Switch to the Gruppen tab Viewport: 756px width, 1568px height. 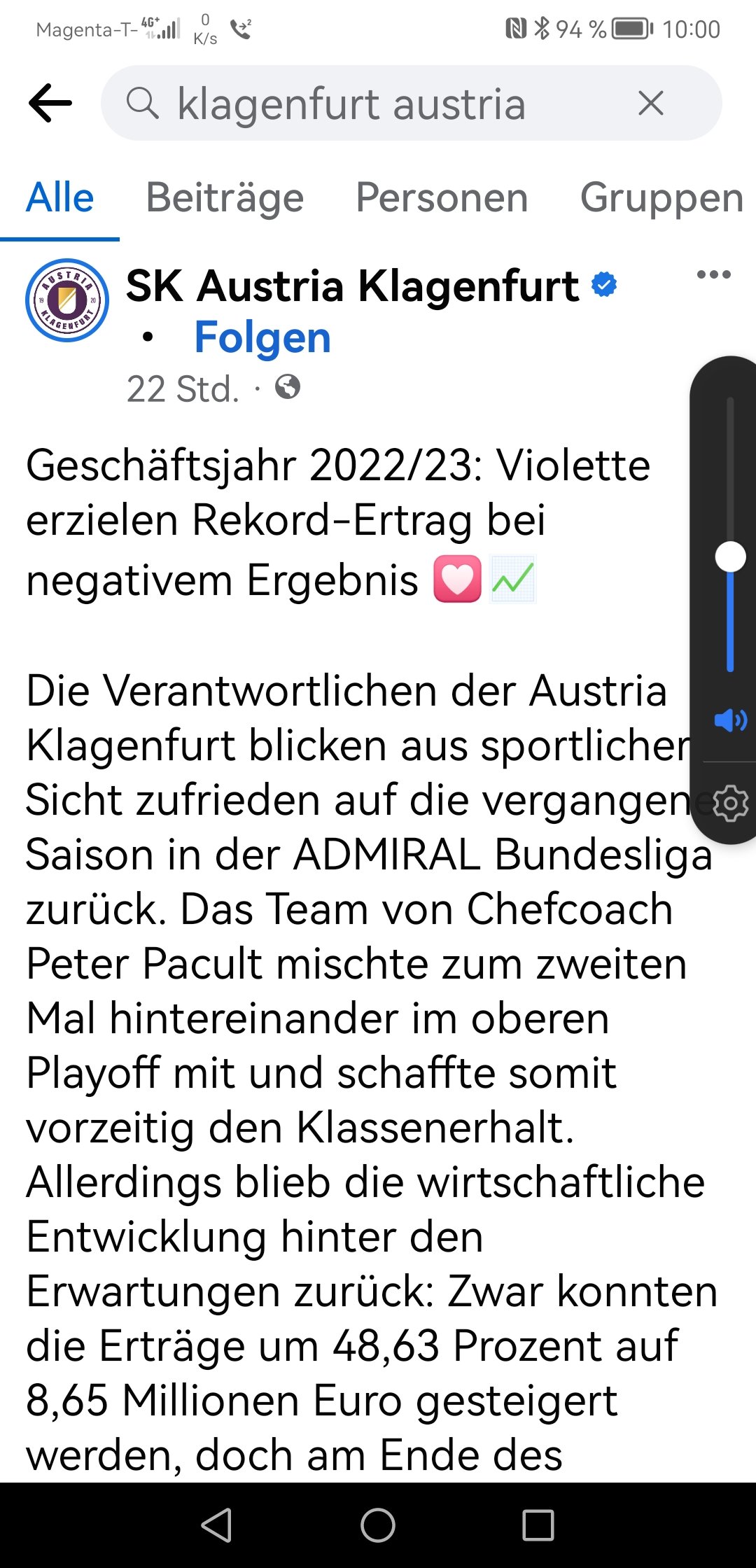[661, 198]
